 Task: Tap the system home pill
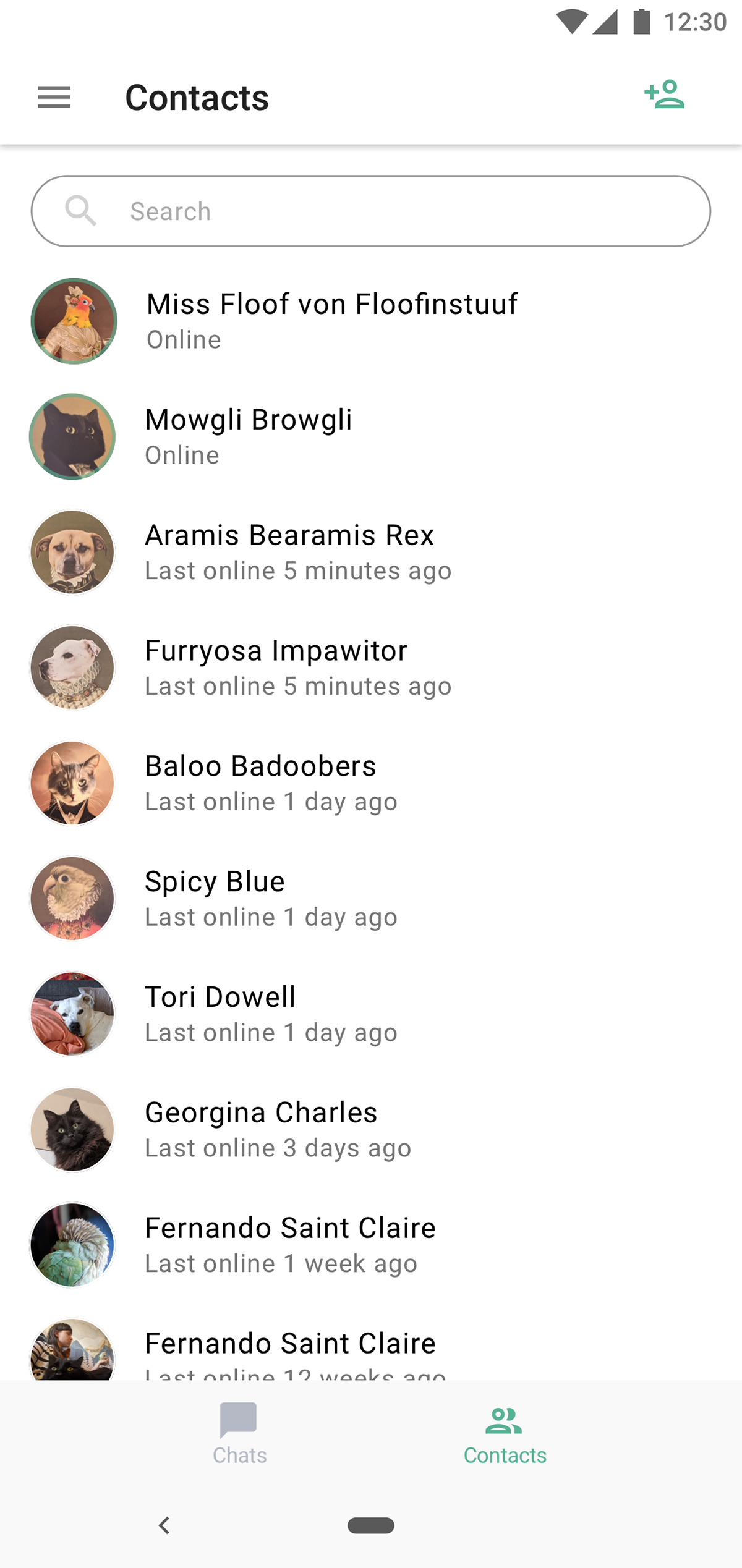(x=371, y=1525)
